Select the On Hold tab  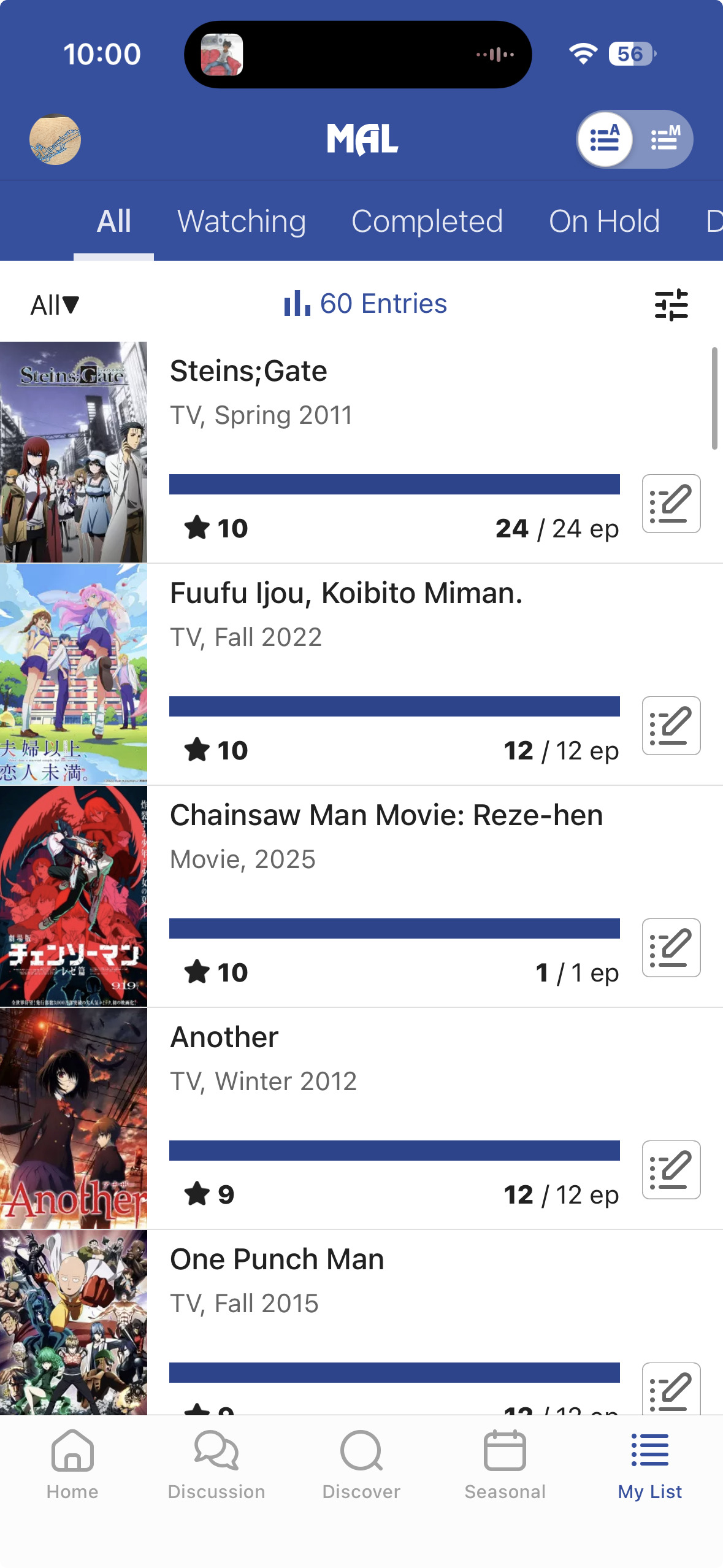click(604, 221)
